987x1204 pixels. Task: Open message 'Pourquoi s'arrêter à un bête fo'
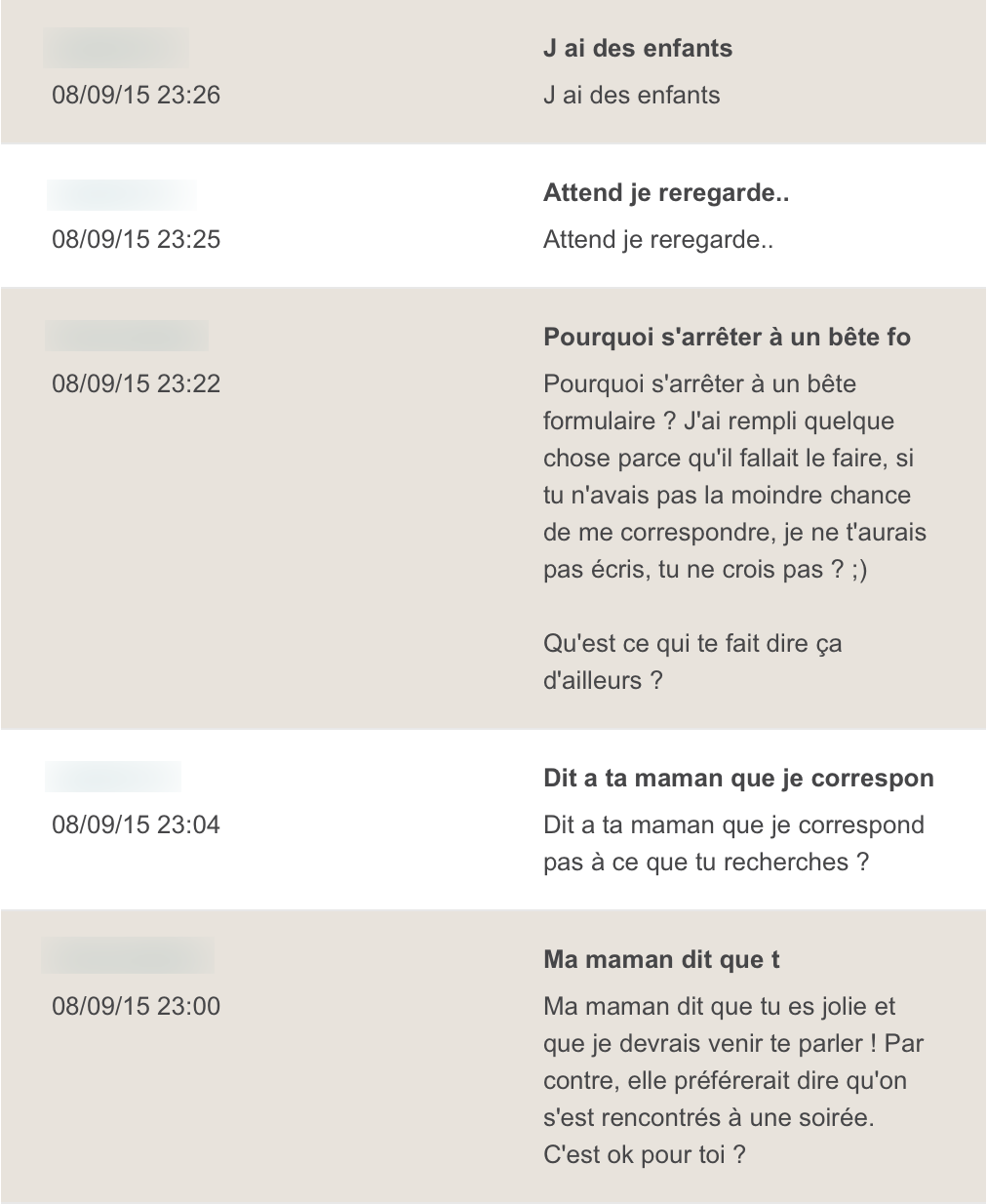[x=726, y=338]
